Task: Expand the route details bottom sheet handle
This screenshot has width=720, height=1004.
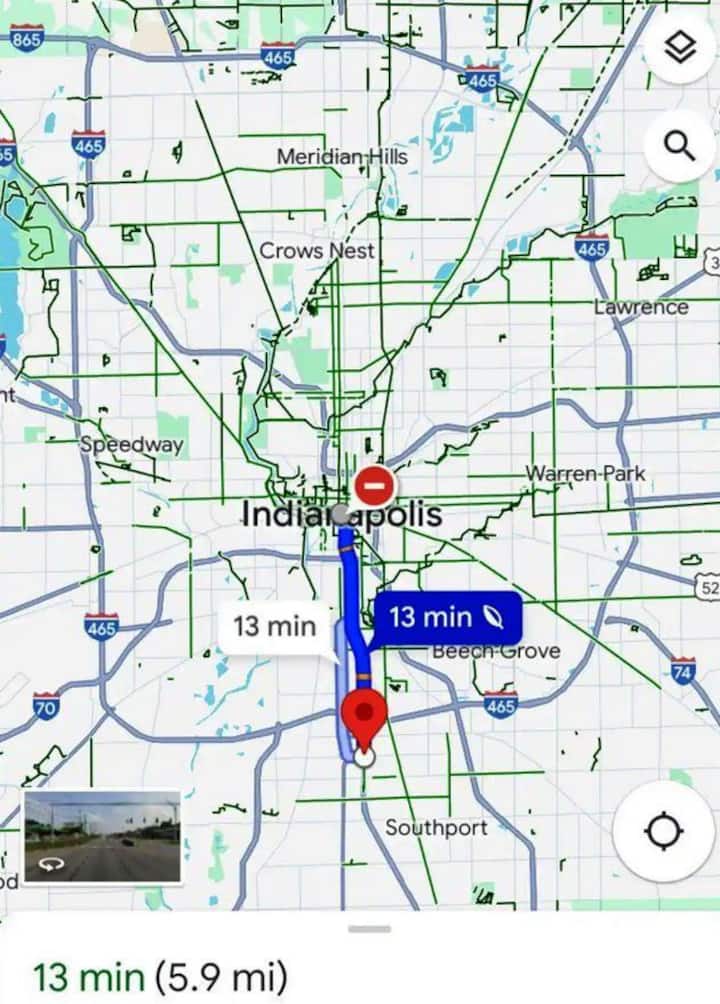Action: coord(369,929)
